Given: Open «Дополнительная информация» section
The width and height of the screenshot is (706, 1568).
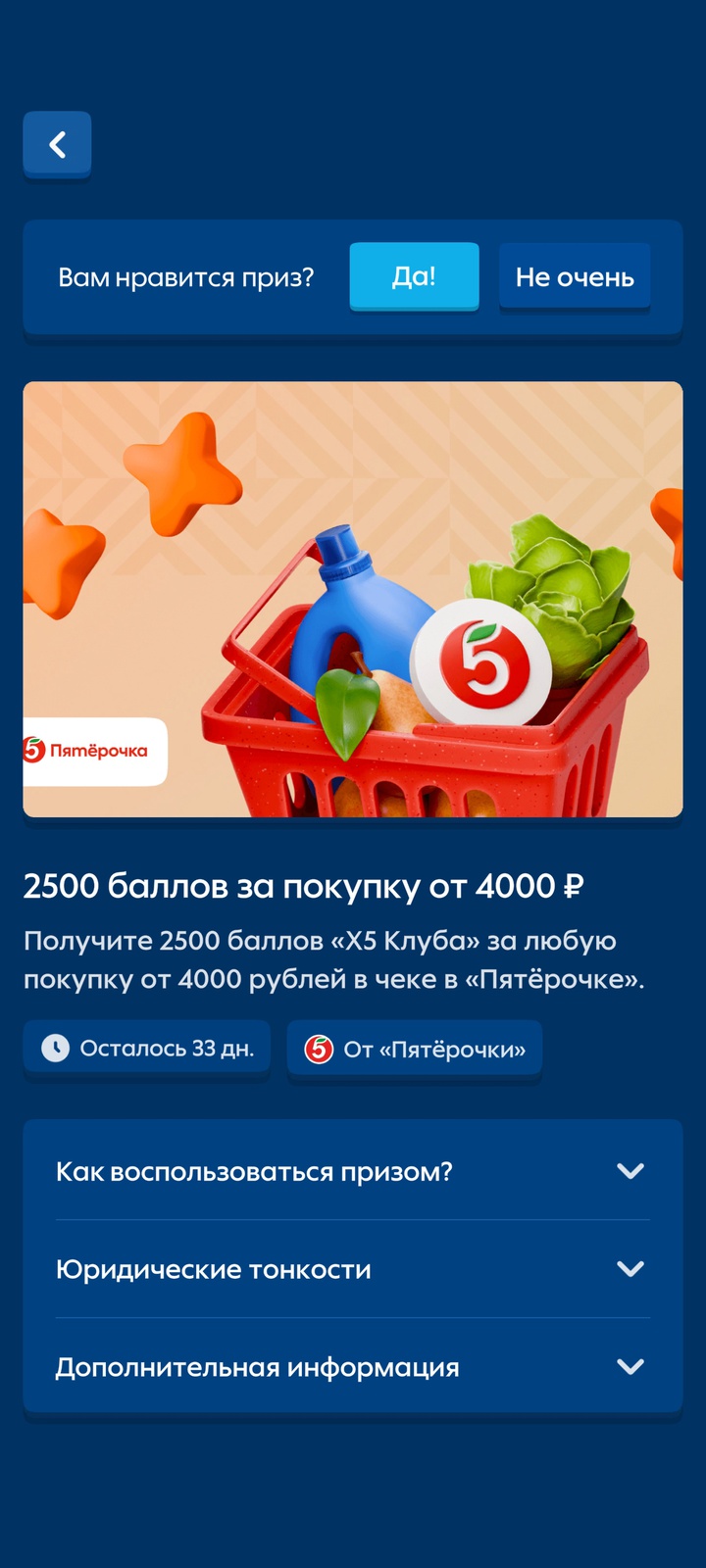Looking at the screenshot, I should (x=352, y=1367).
